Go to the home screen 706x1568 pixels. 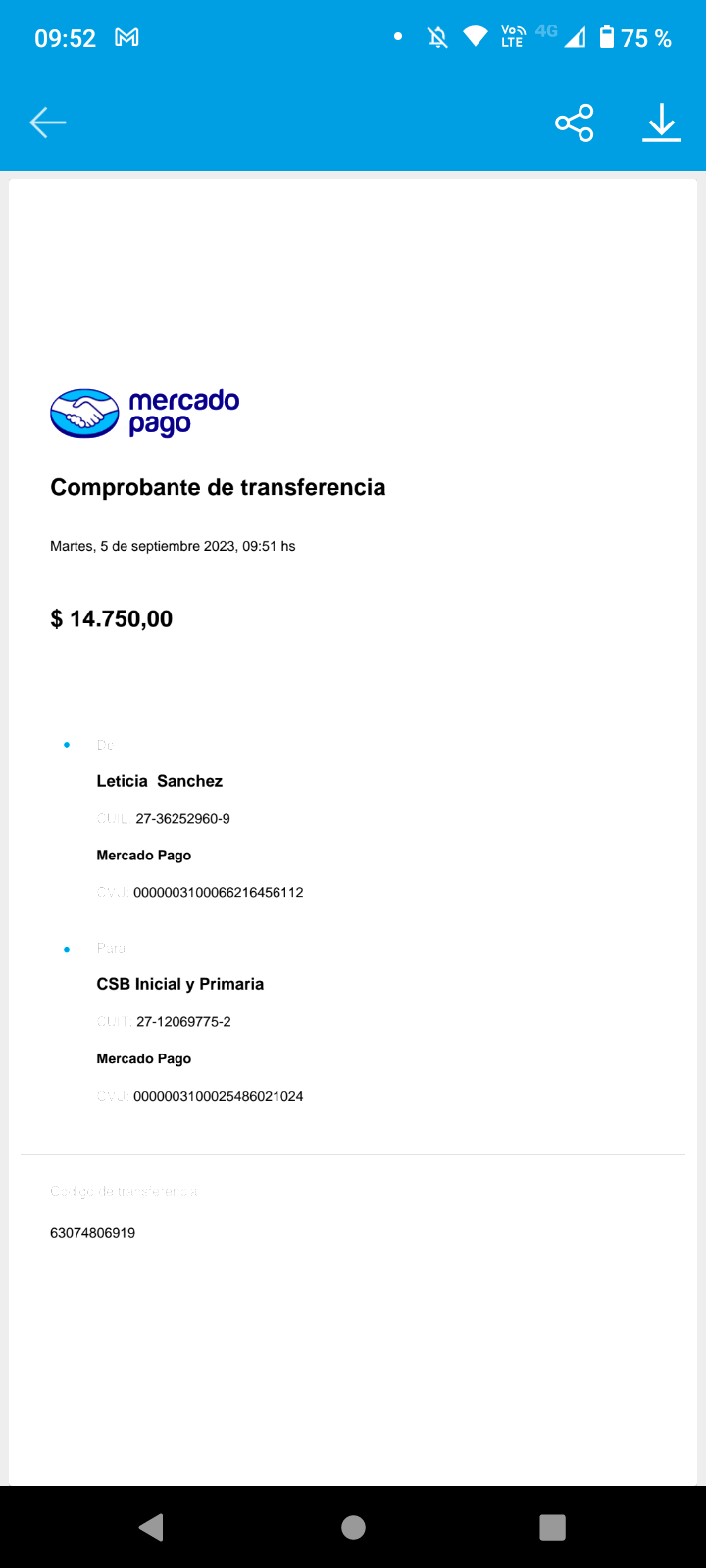pos(353,1527)
